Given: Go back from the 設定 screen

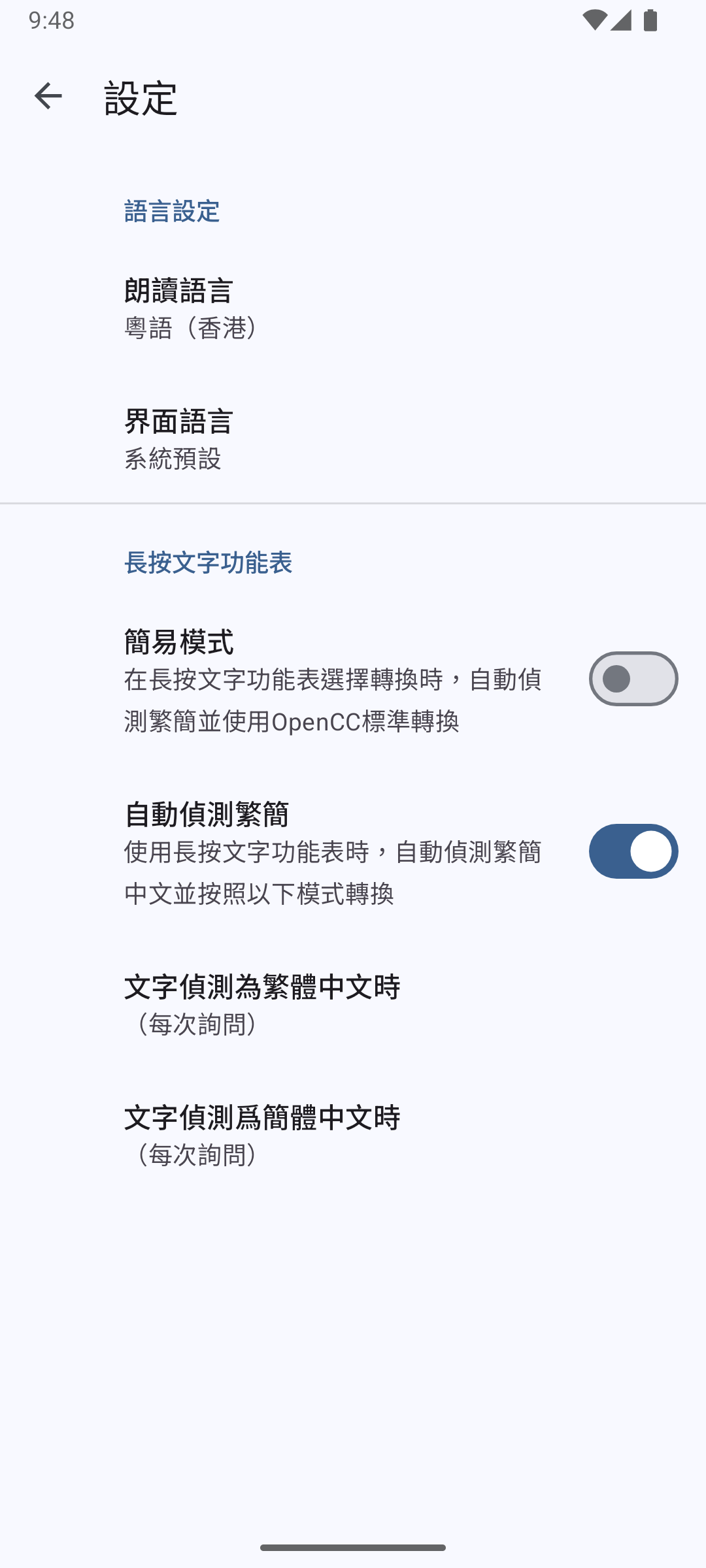Looking at the screenshot, I should [x=48, y=96].
